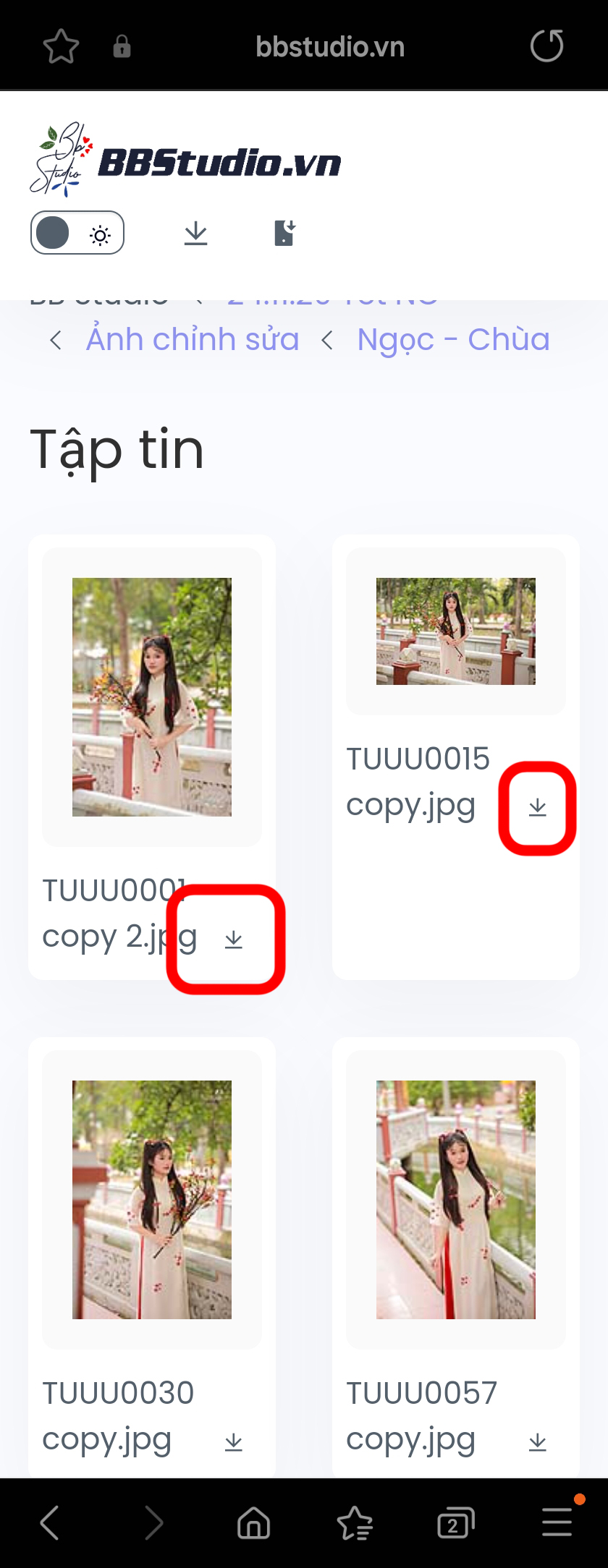Image resolution: width=608 pixels, height=1568 pixels.
Task: Open the browser bookmarks list
Action: coord(355,1524)
